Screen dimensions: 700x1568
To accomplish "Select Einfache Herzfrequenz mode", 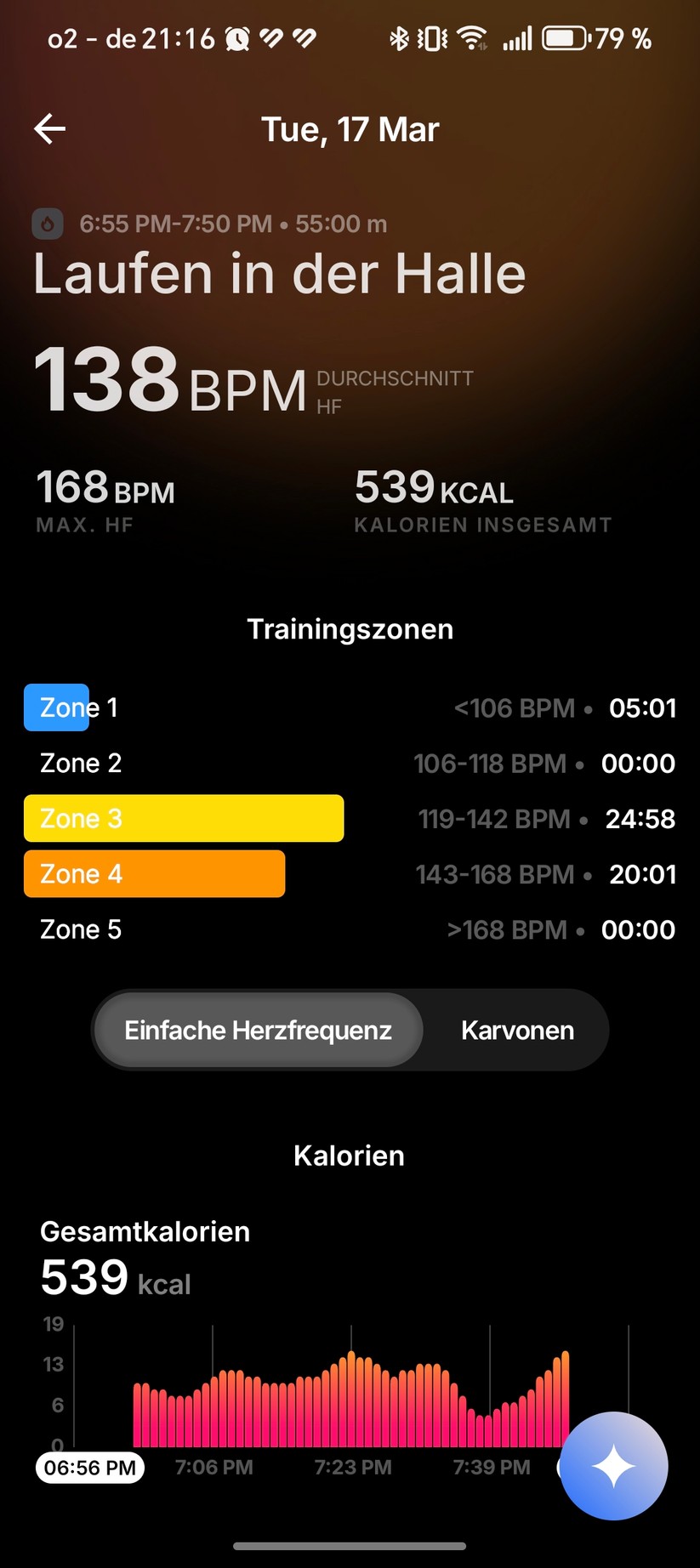I will tap(257, 1030).
